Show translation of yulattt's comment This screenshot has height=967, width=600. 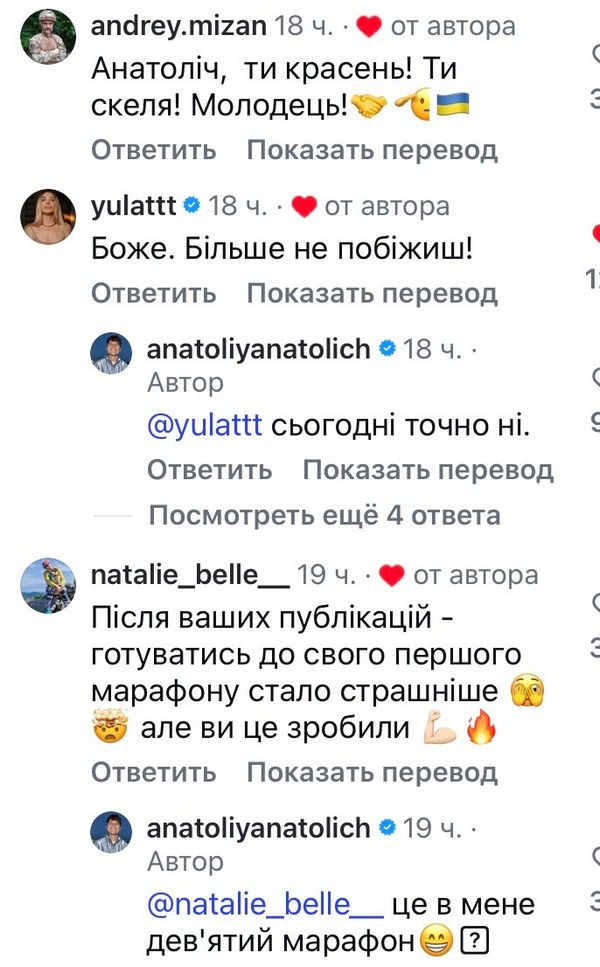(x=372, y=293)
